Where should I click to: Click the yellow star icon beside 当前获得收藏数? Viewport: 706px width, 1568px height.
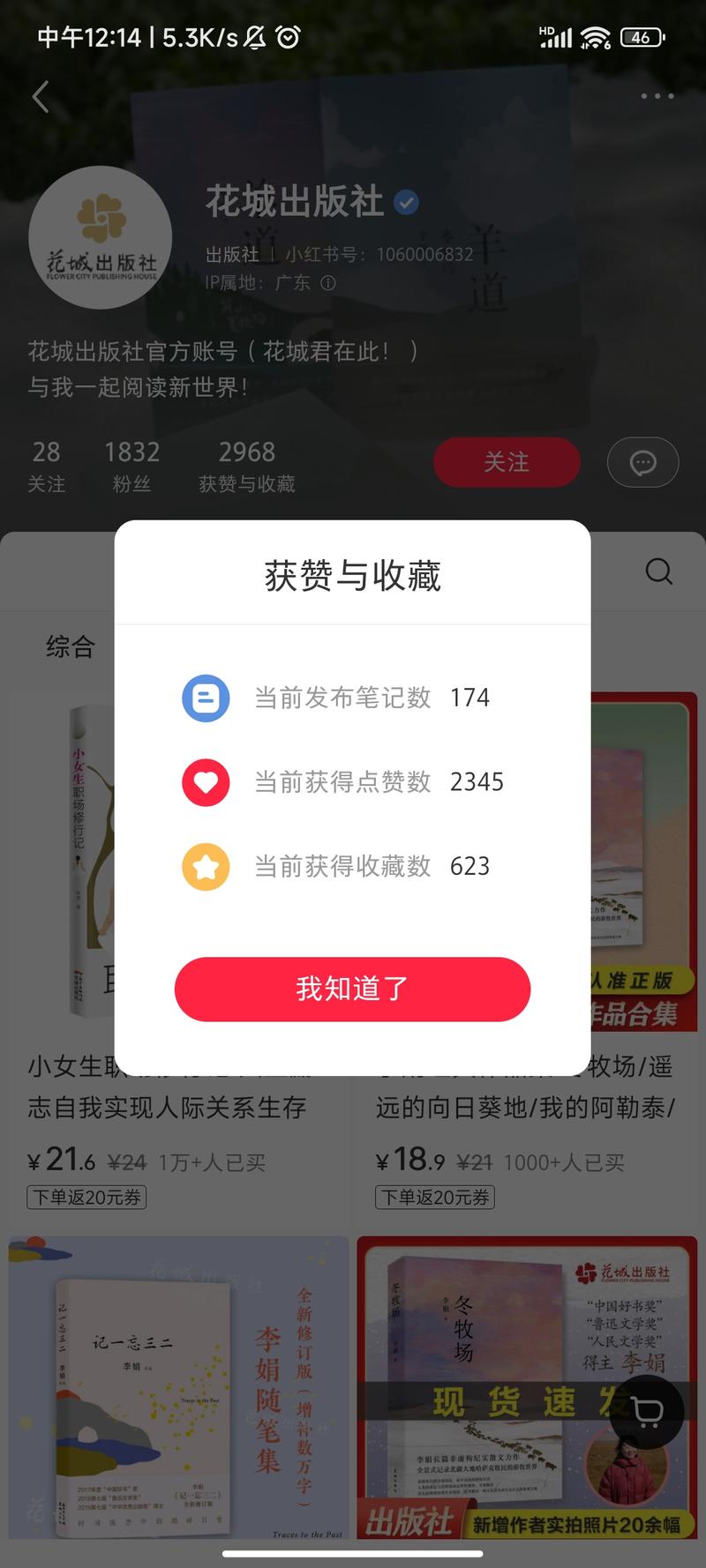coord(206,867)
